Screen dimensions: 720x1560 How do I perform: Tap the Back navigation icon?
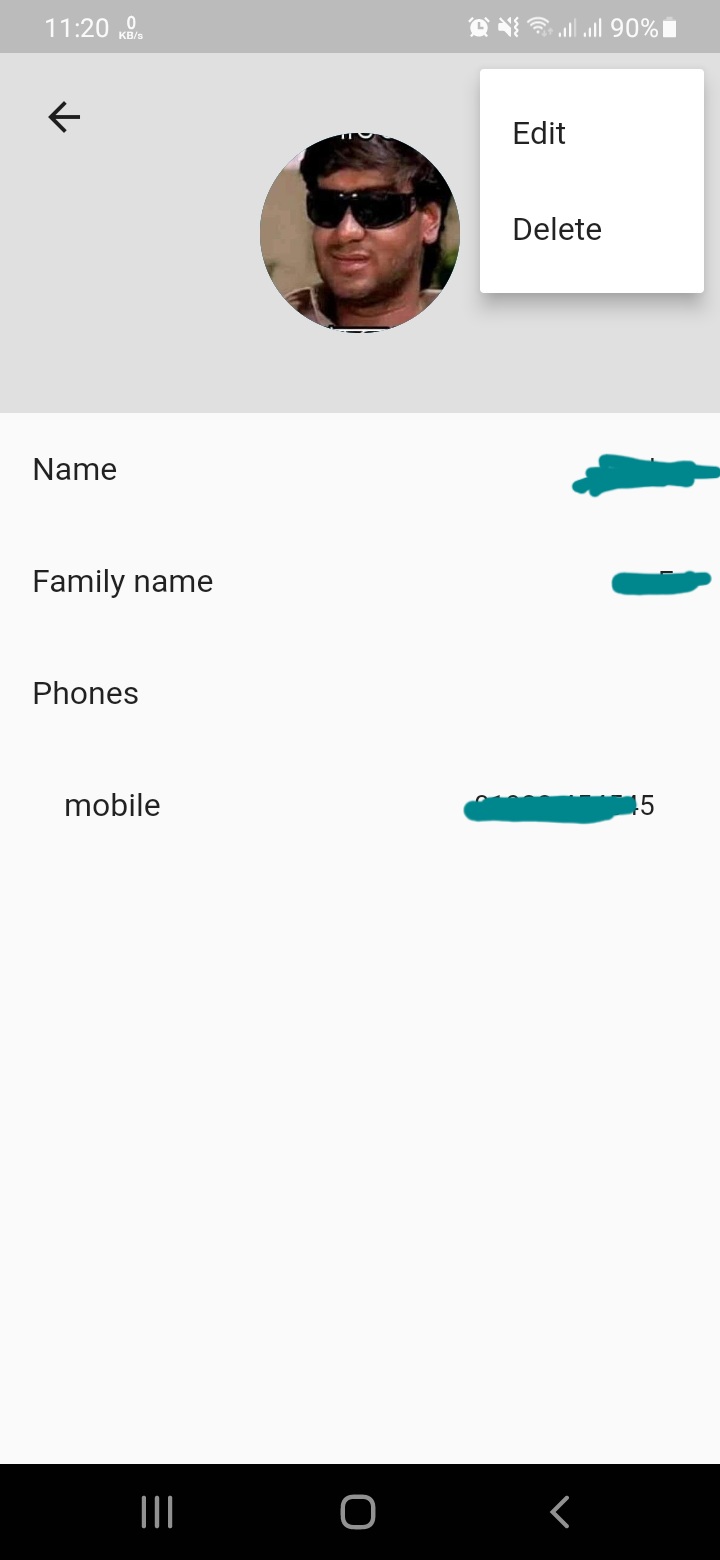(x=559, y=1512)
